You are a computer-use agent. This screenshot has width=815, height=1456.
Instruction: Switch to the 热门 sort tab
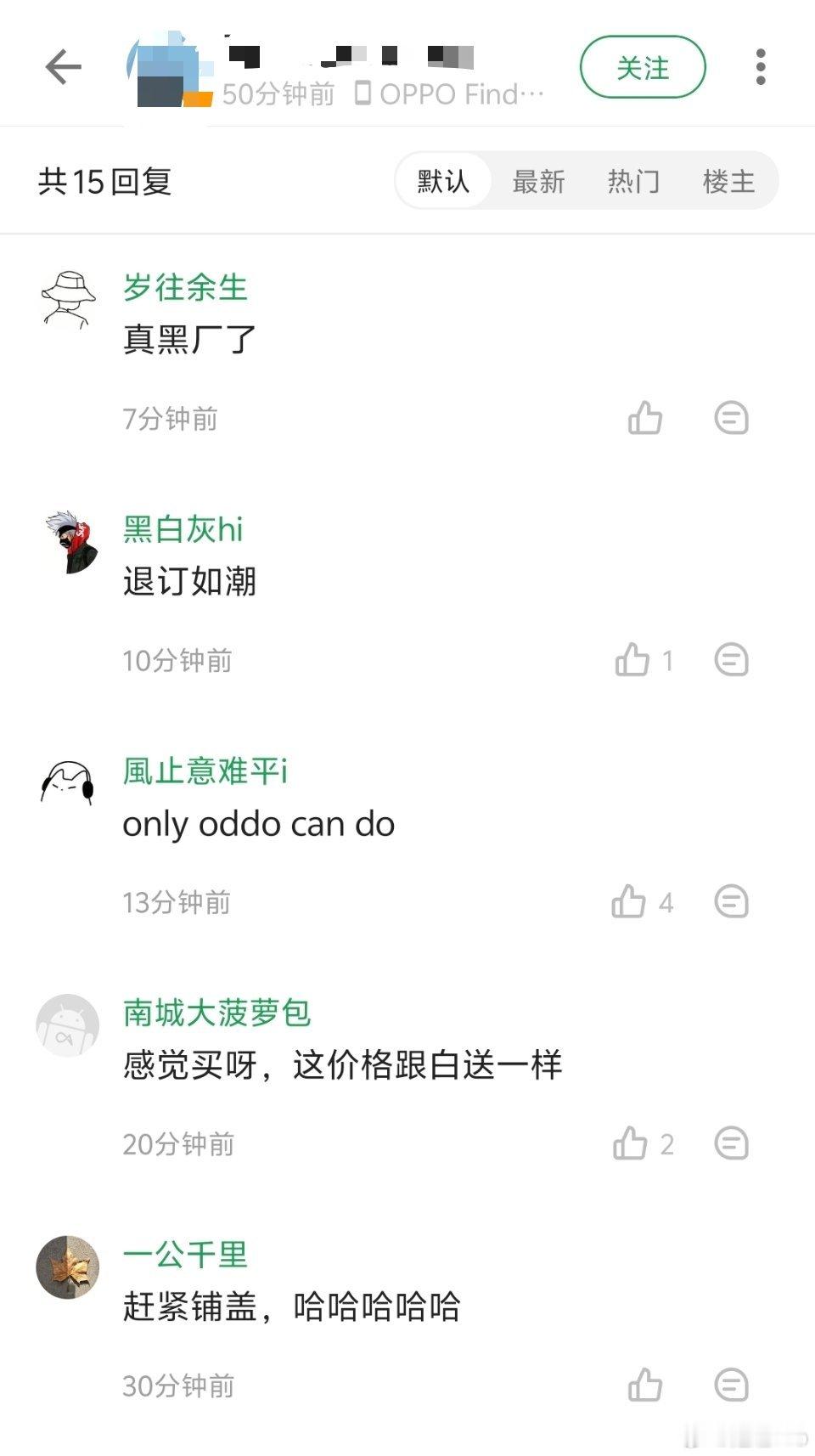tap(633, 181)
